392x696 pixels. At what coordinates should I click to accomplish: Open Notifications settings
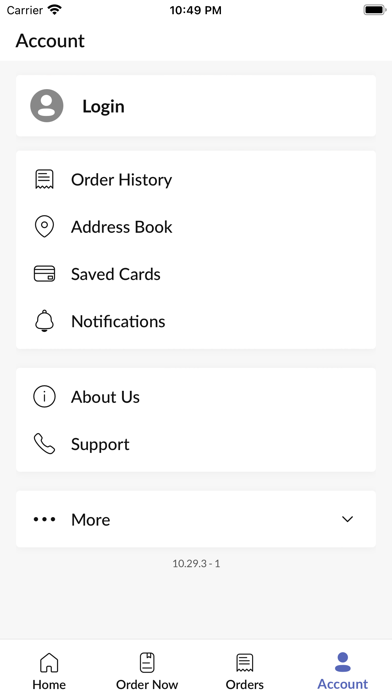(196, 321)
